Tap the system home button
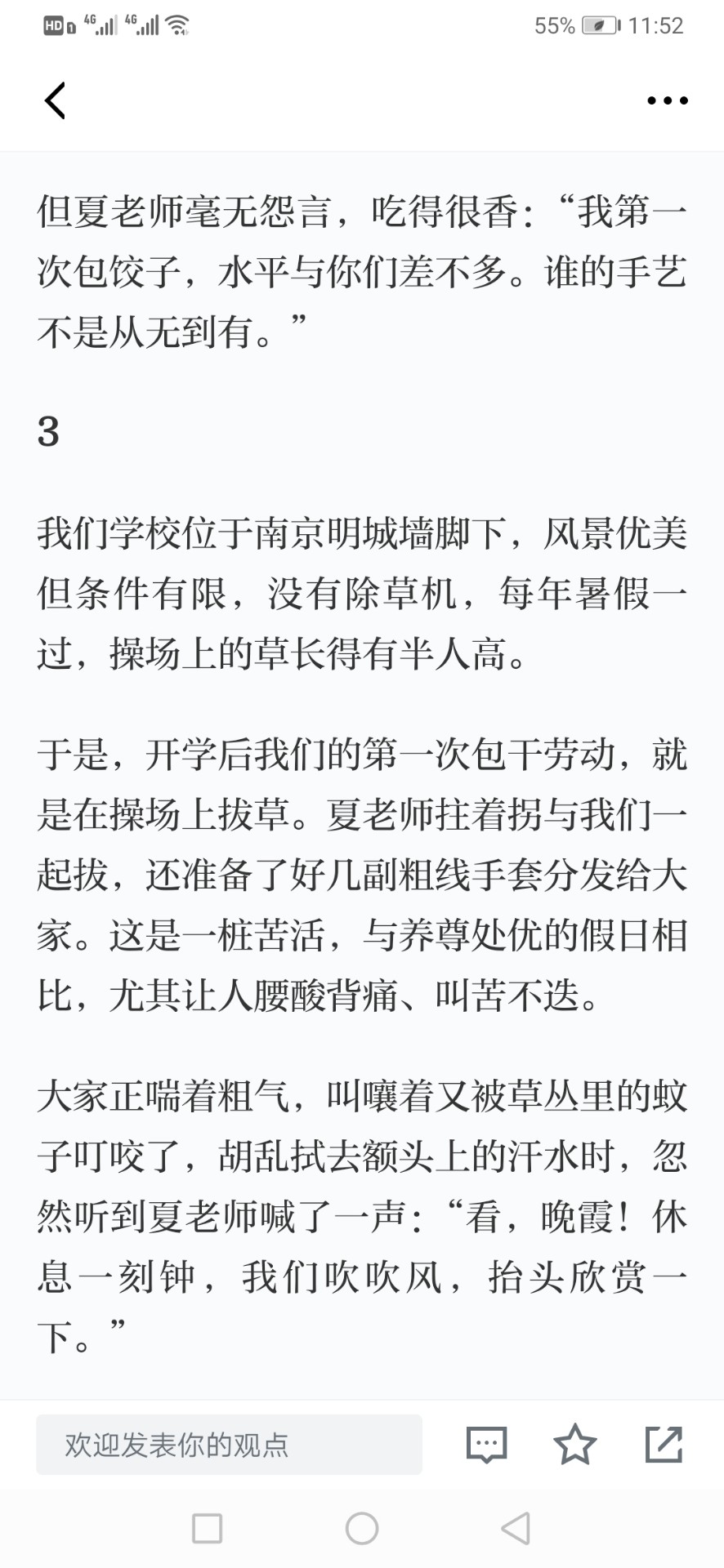 point(362,1528)
